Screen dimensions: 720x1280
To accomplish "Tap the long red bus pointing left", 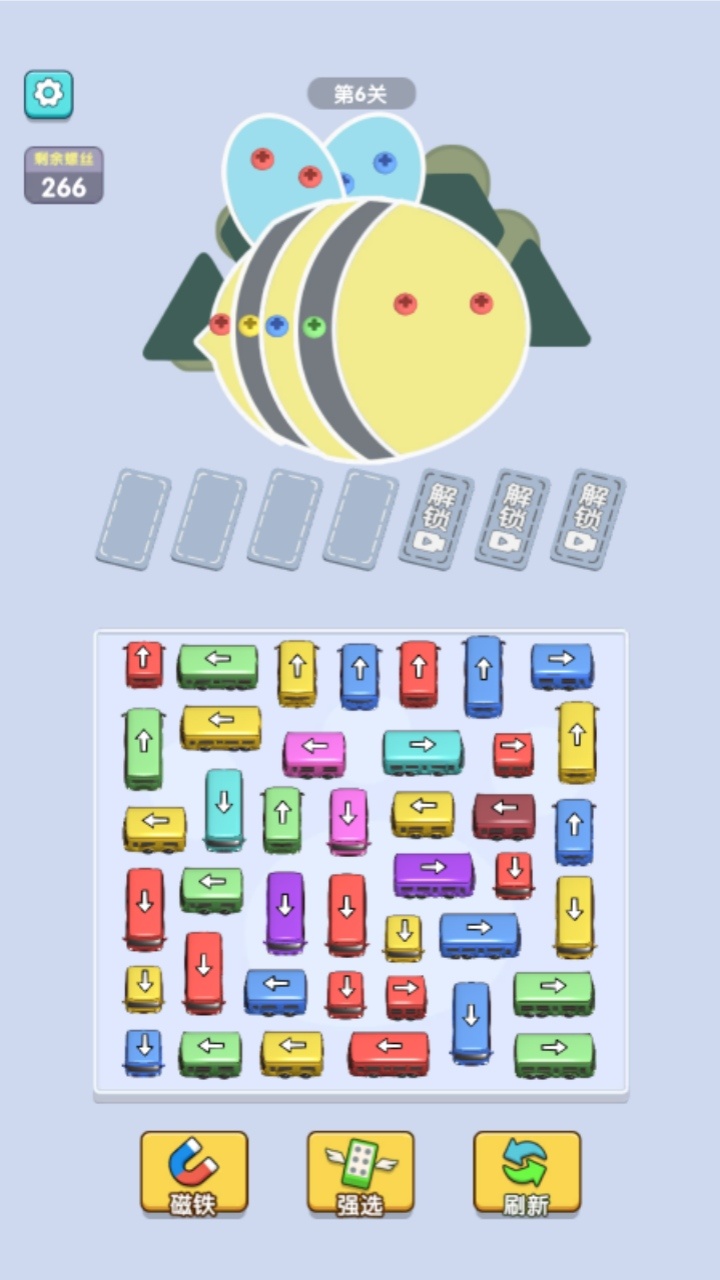I will click(389, 1052).
